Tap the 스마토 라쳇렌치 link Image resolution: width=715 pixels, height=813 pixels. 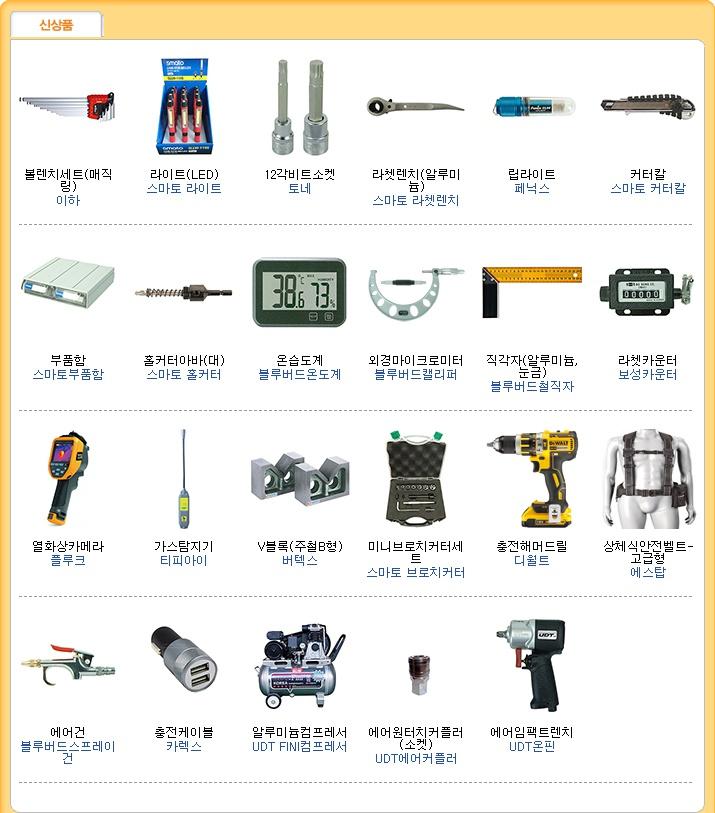click(415, 200)
